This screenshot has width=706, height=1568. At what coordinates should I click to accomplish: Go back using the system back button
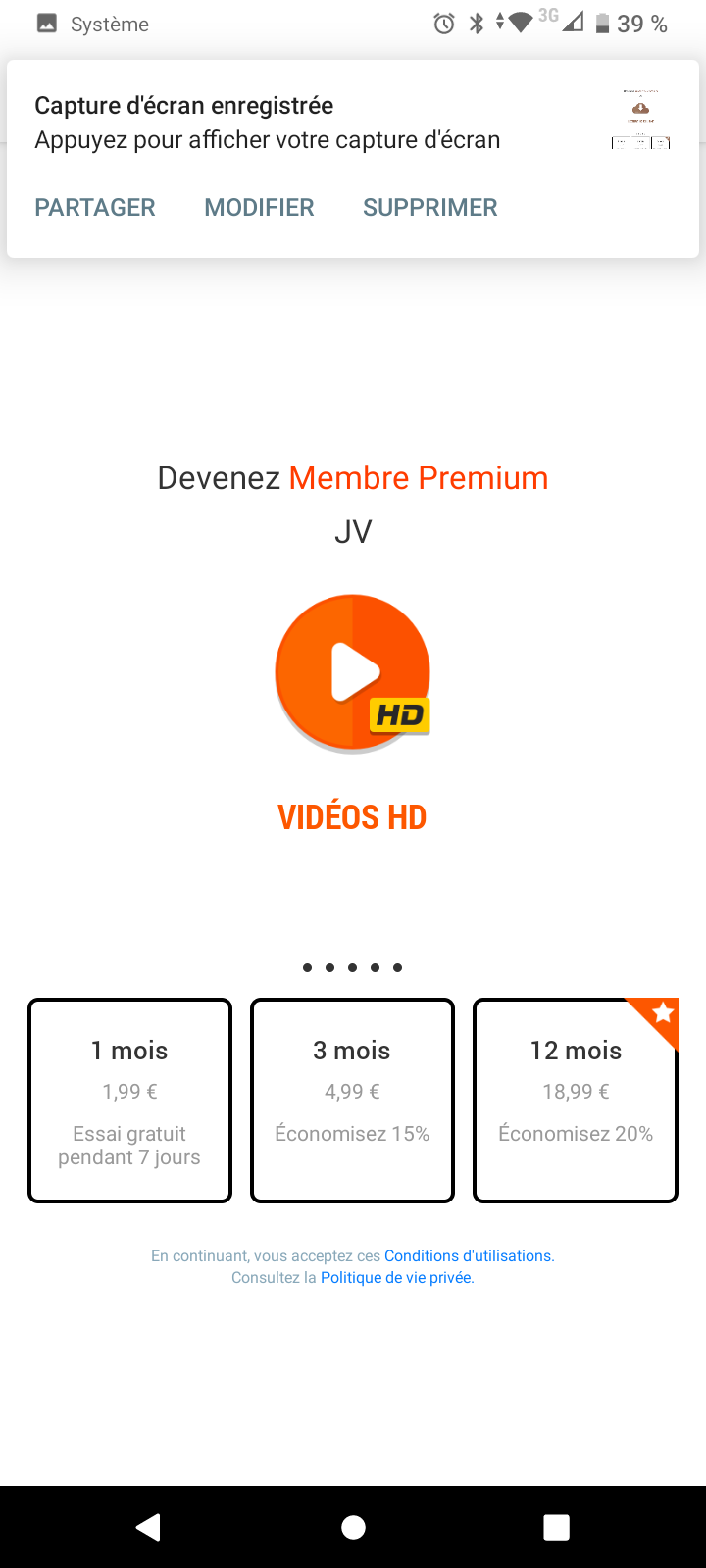tap(149, 1527)
